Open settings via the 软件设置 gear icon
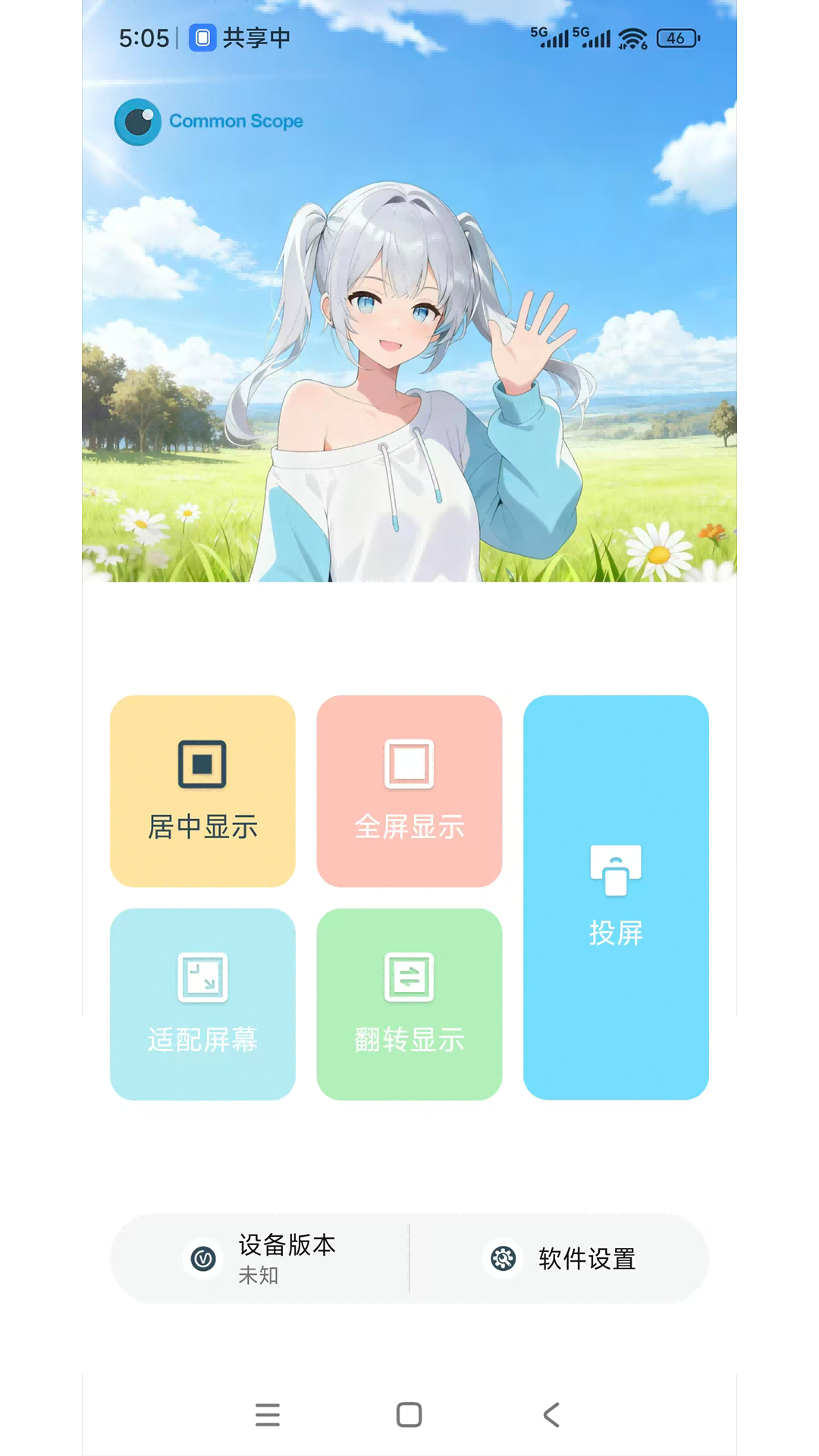 click(x=503, y=1257)
